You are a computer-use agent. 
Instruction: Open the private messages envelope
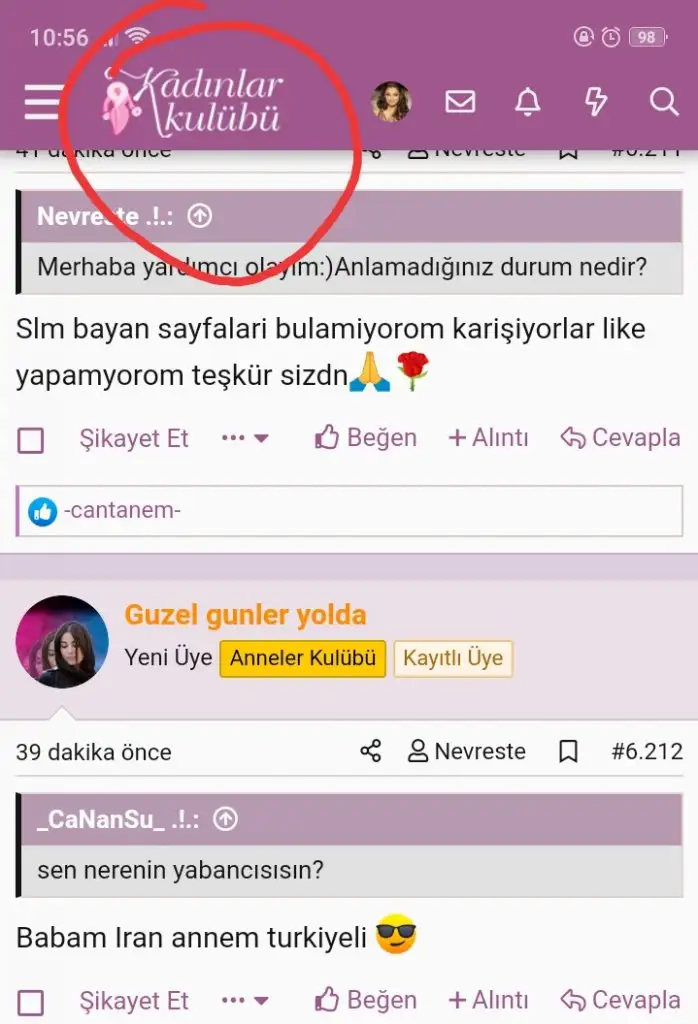click(460, 102)
